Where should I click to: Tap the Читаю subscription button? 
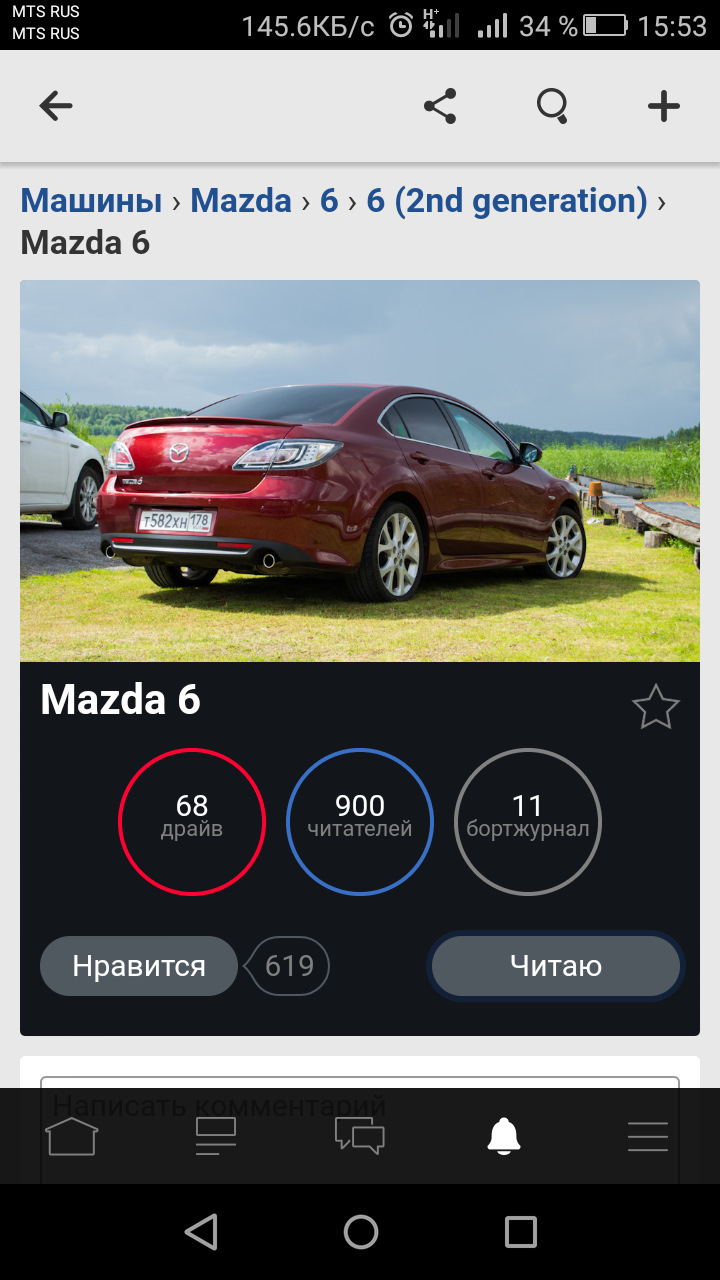tap(556, 966)
